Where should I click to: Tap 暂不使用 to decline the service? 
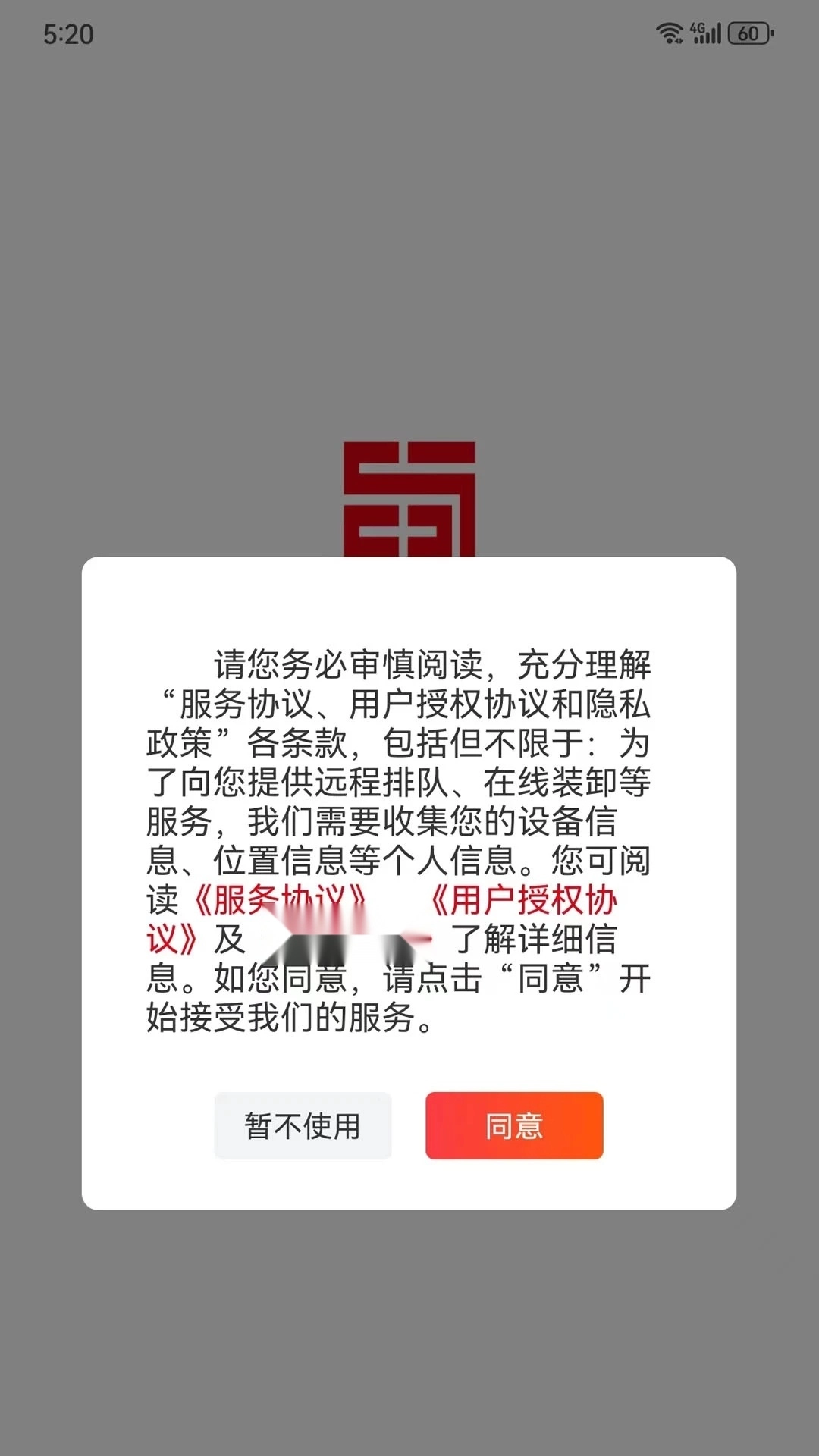[x=303, y=1126]
